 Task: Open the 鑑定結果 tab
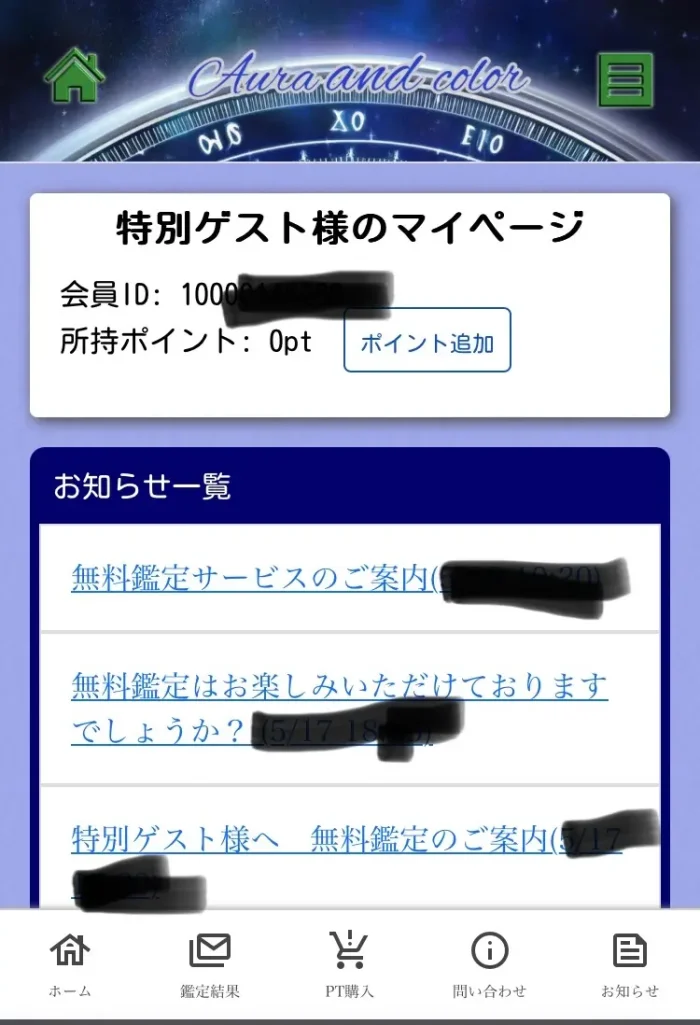click(210, 965)
